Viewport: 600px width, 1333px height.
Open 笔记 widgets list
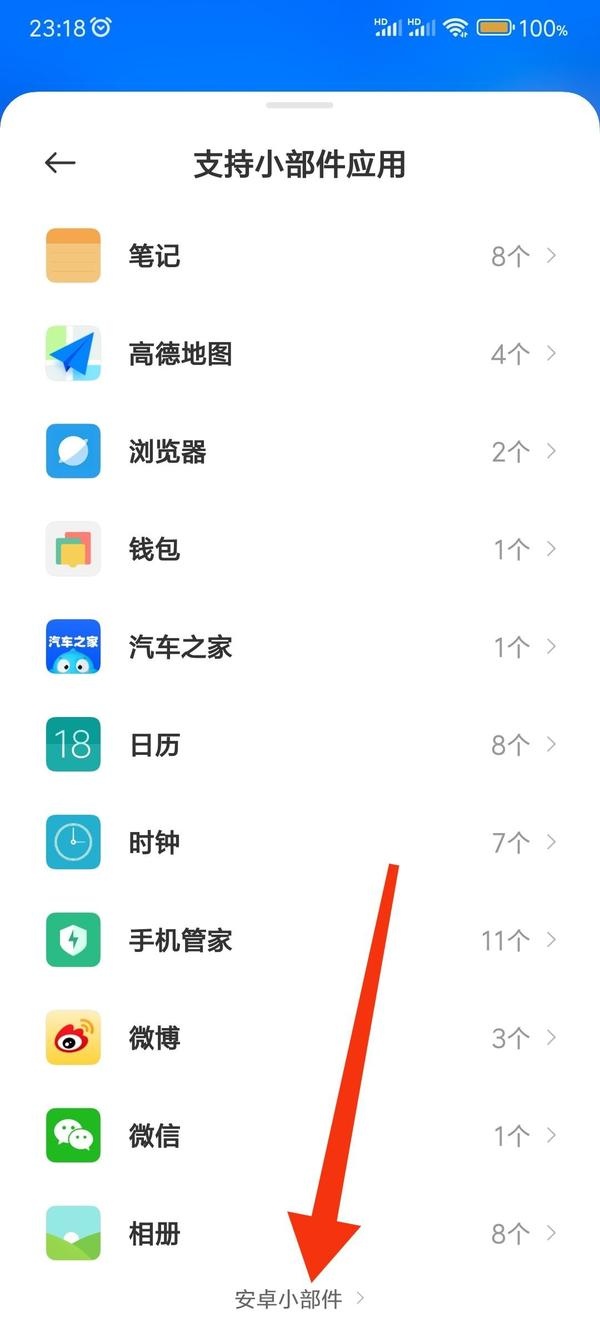point(300,256)
